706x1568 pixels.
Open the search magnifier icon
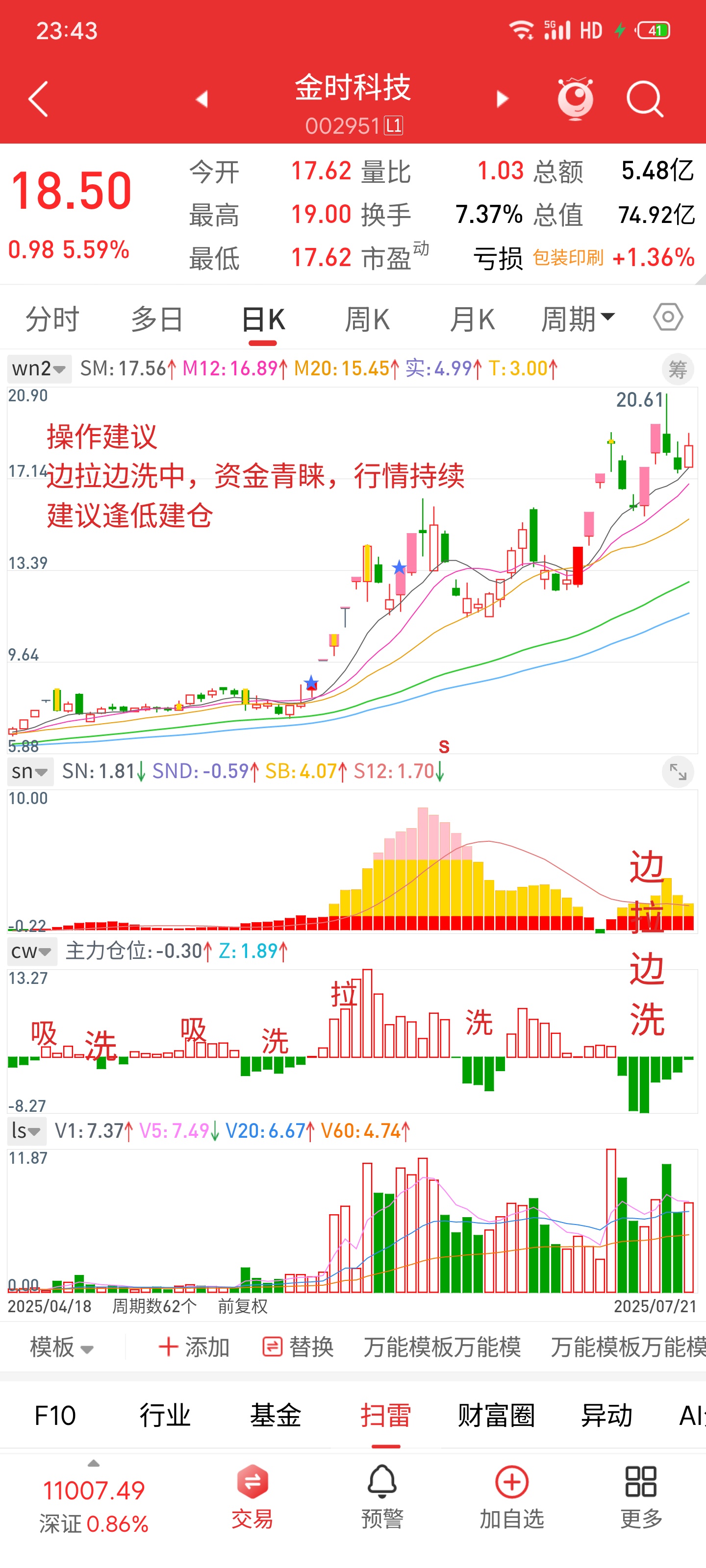pyautogui.click(x=645, y=98)
